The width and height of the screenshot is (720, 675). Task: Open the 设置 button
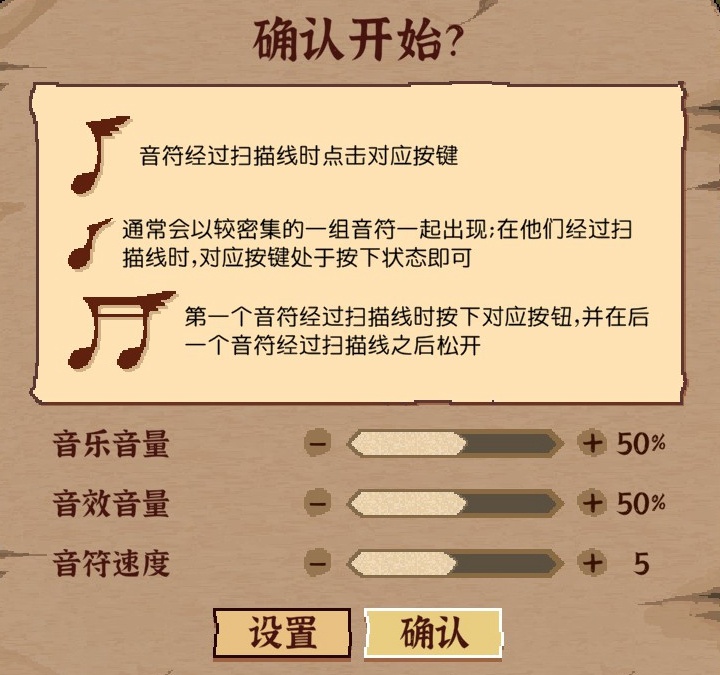coord(282,633)
